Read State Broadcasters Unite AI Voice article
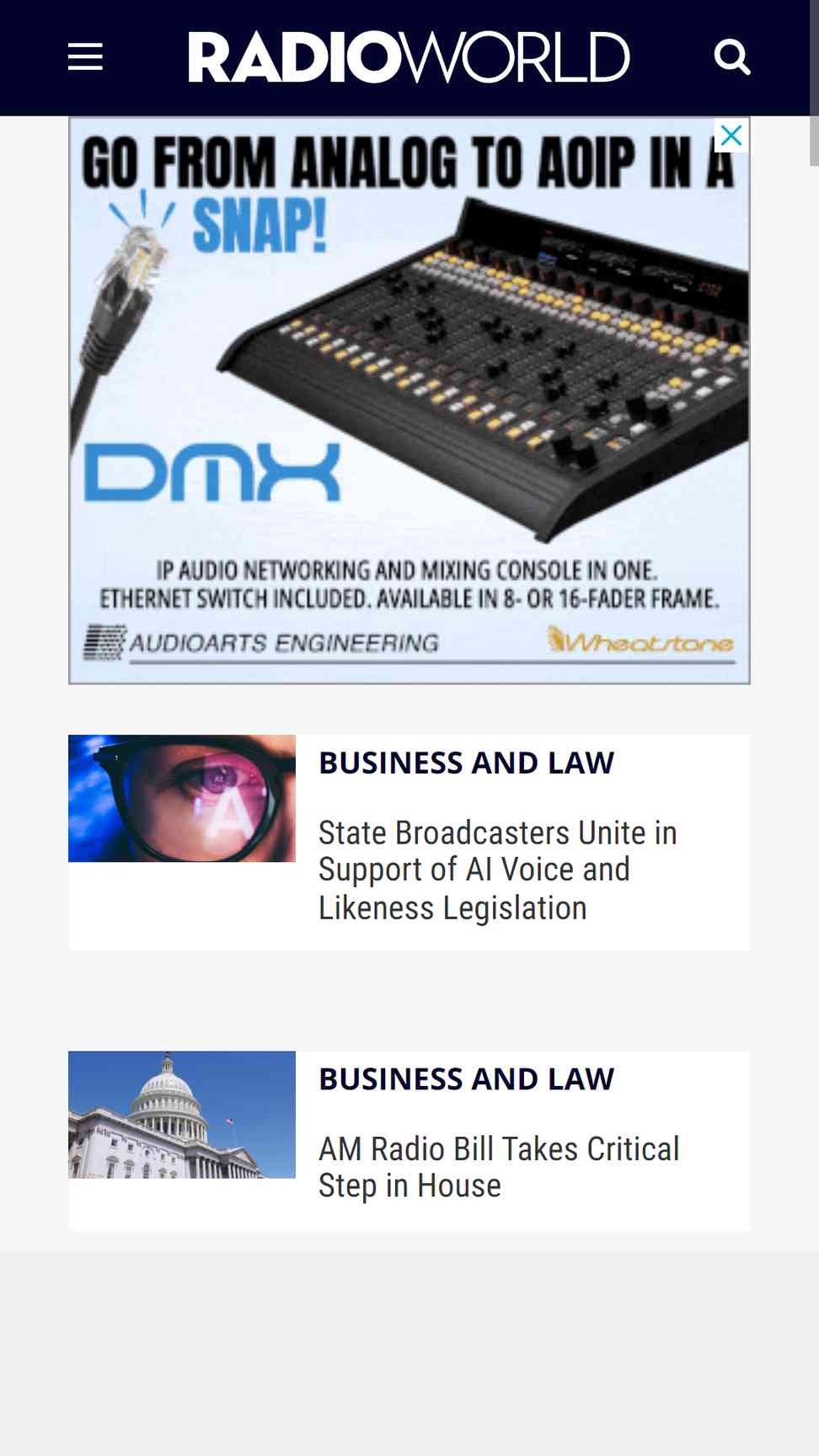 click(498, 870)
